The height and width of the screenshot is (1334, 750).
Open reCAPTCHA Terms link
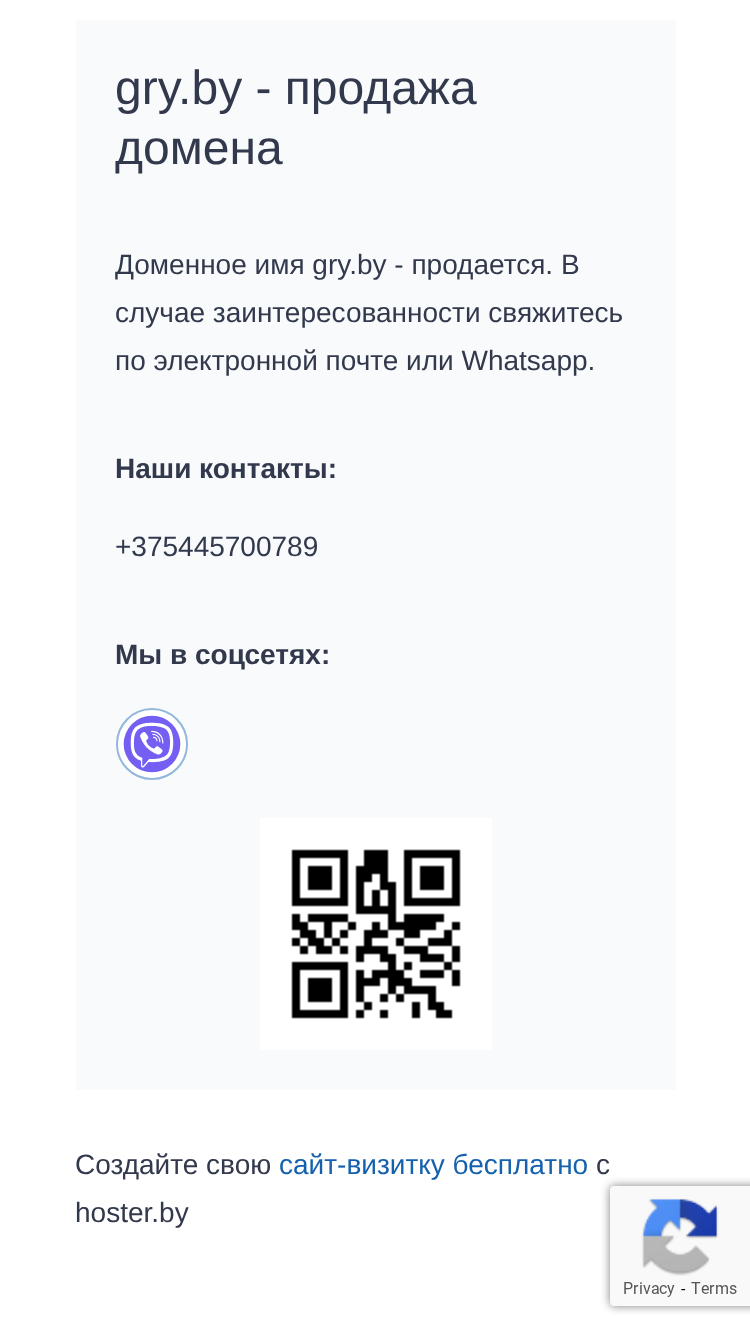pyautogui.click(x=714, y=1288)
